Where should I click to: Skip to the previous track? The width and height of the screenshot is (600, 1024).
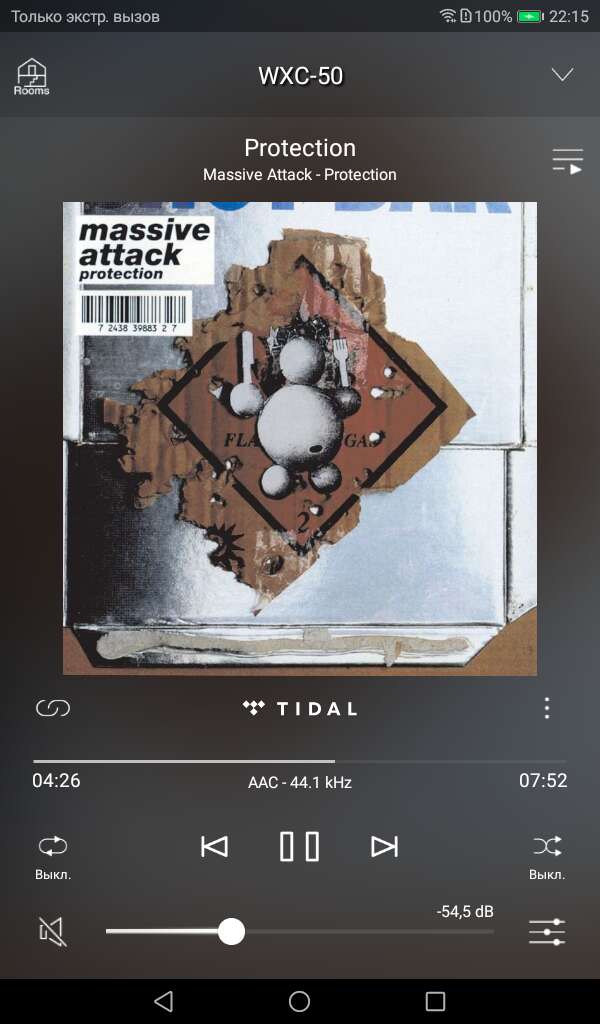(x=214, y=846)
